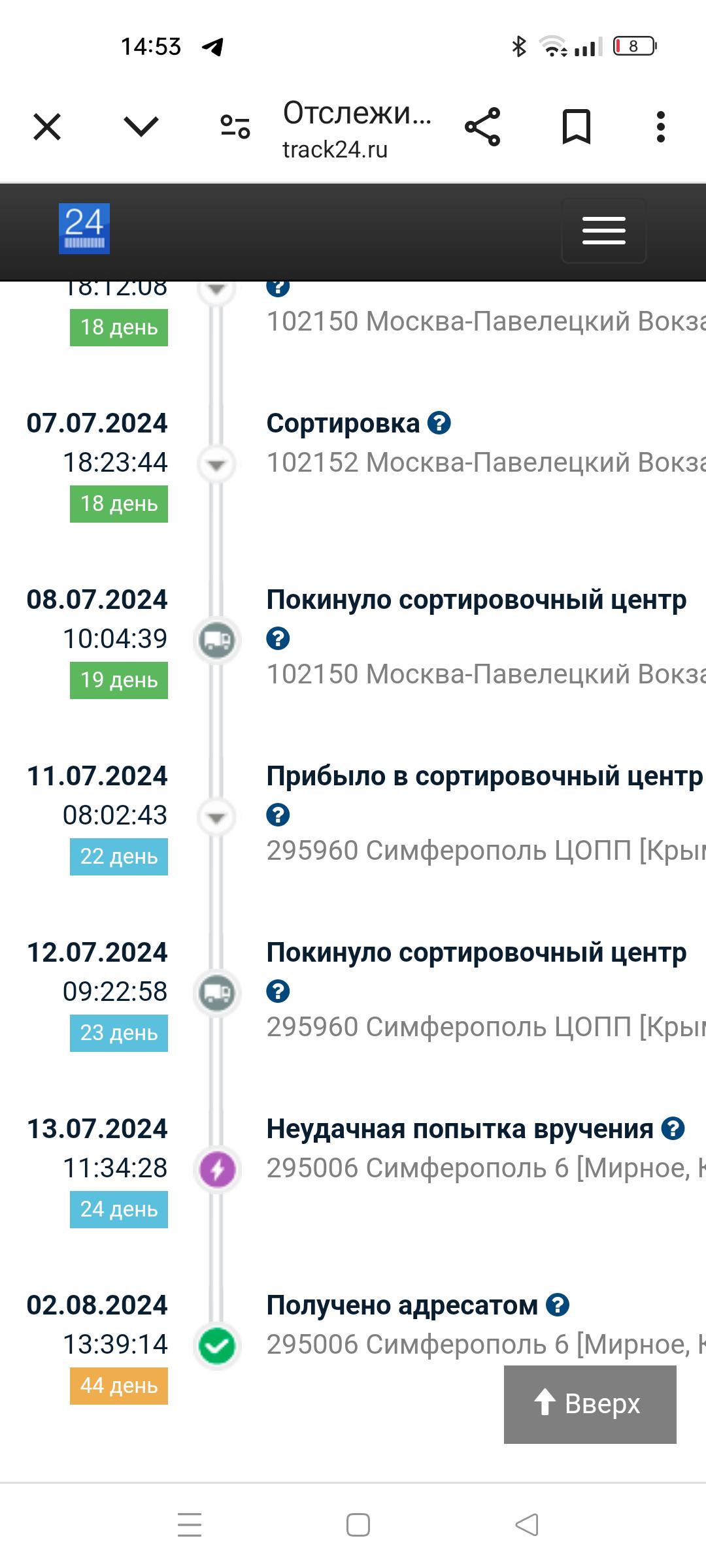This screenshot has height=1568, width=706.
Task: Close the browser tab with the X
Action: tap(47, 127)
